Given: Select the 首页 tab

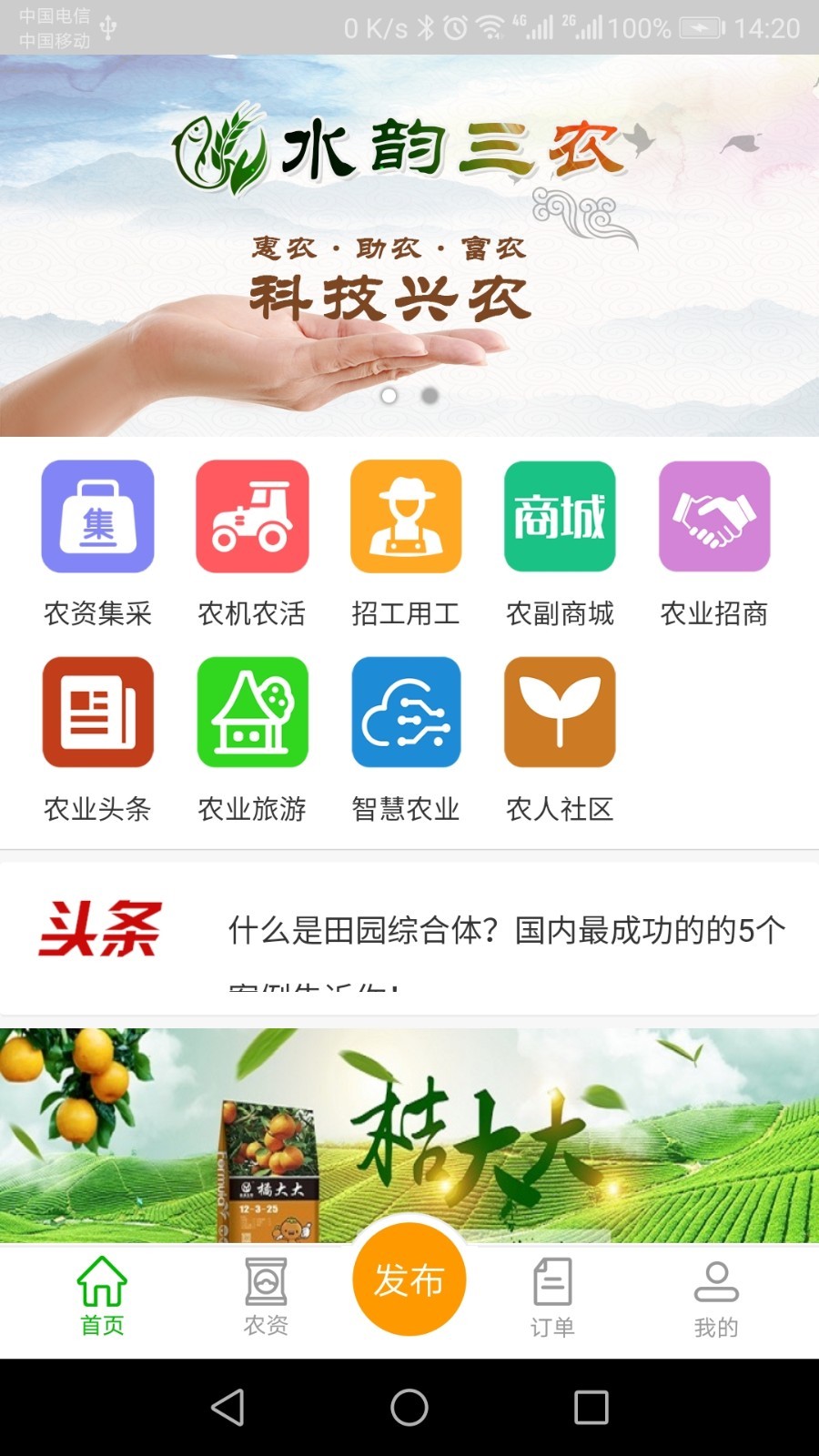Looking at the screenshot, I should (102, 1297).
